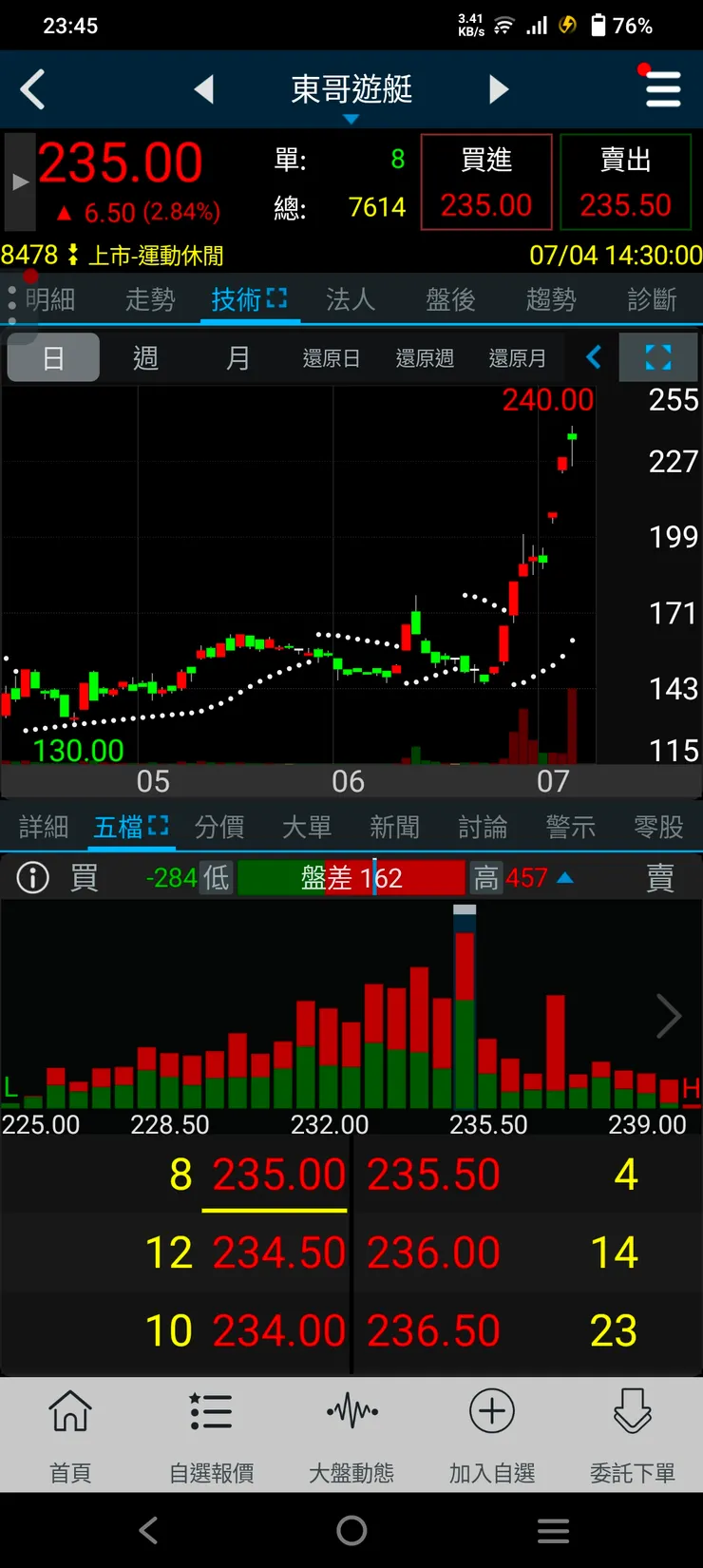Tap the 賣出 sell button
The width and height of the screenshot is (703, 1568).
coord(625,182)
